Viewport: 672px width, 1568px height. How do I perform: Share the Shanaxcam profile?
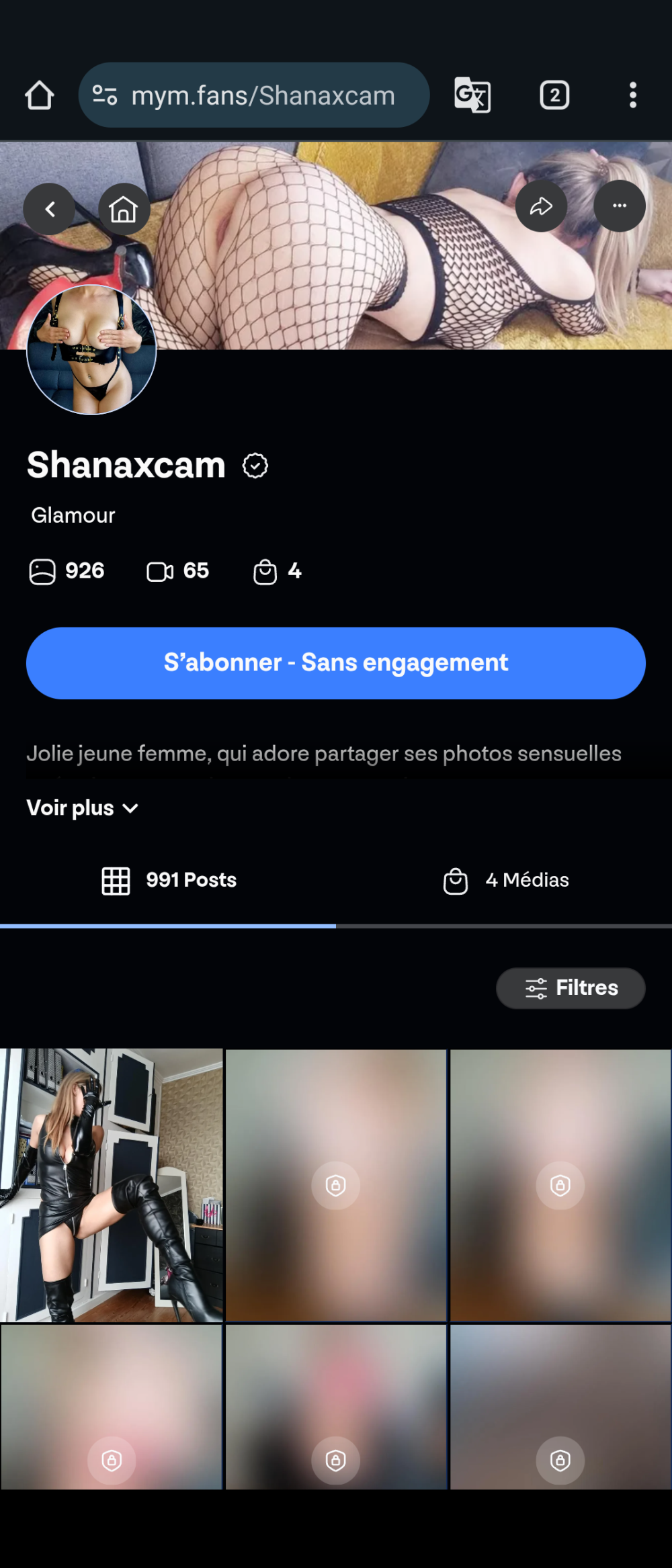(540, 207)
